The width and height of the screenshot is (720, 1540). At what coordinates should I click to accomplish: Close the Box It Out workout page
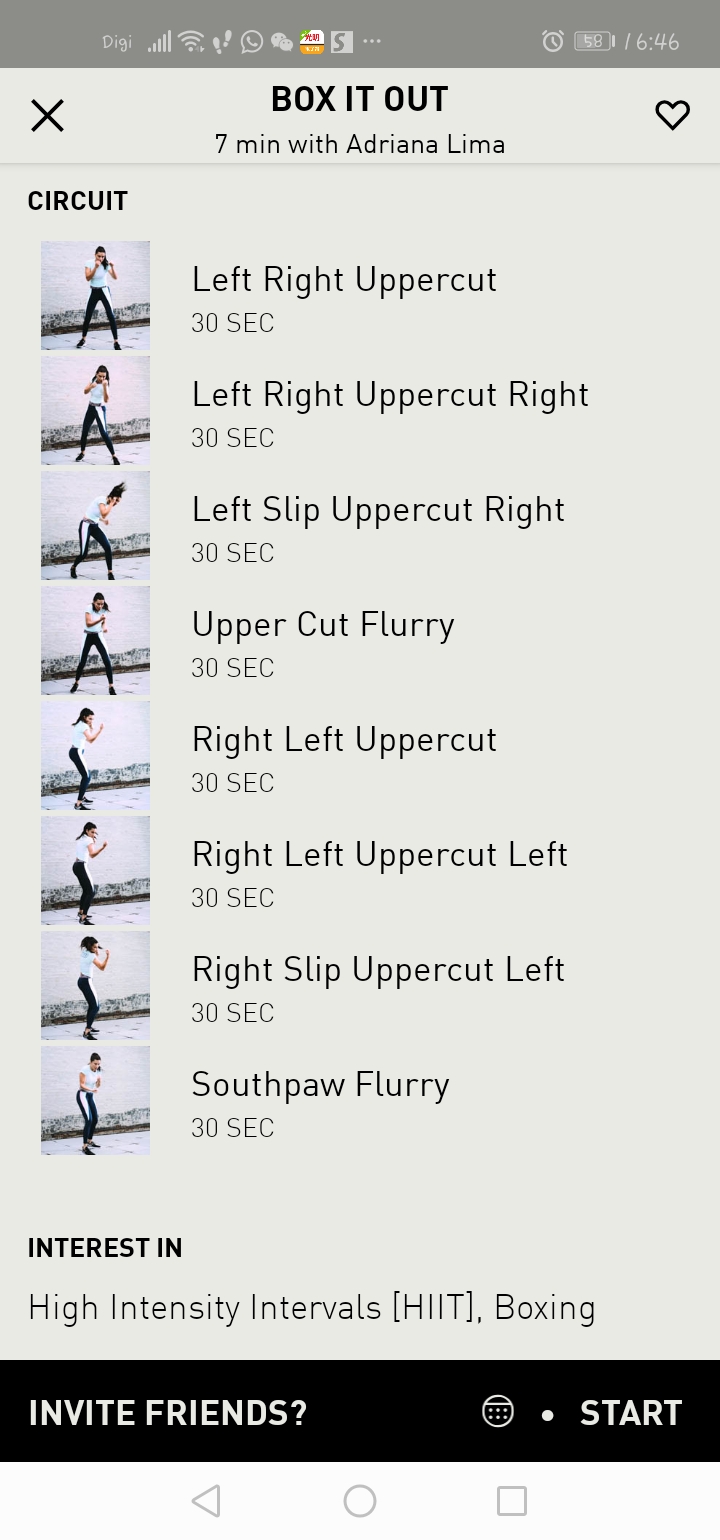[47, 116]
